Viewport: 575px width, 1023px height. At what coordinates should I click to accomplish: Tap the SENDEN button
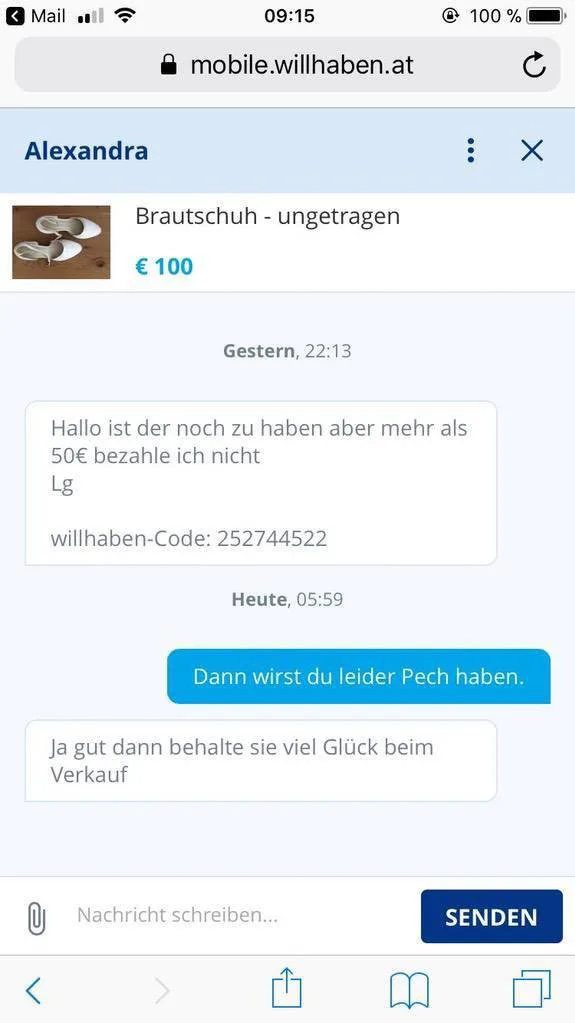491,917
